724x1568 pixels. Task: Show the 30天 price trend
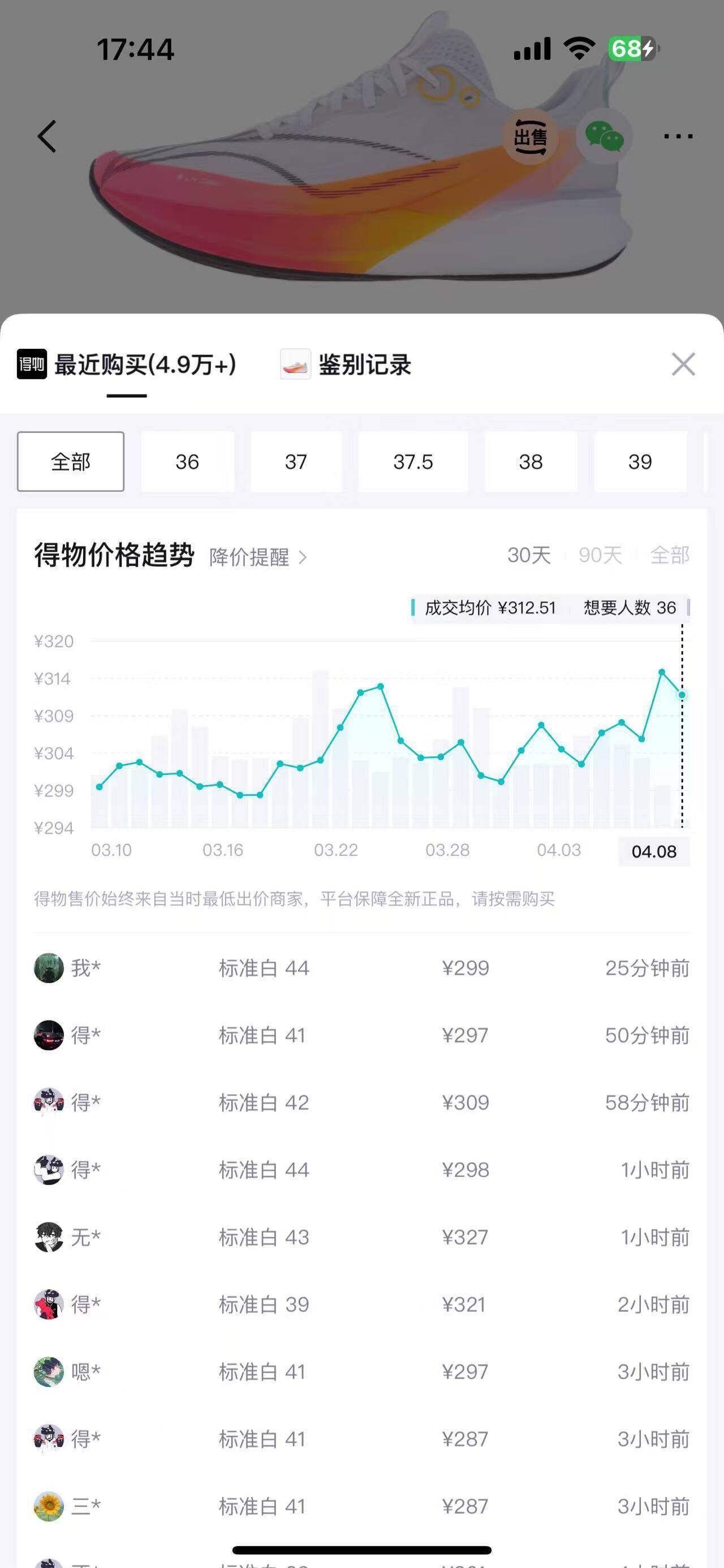(528, 555)
